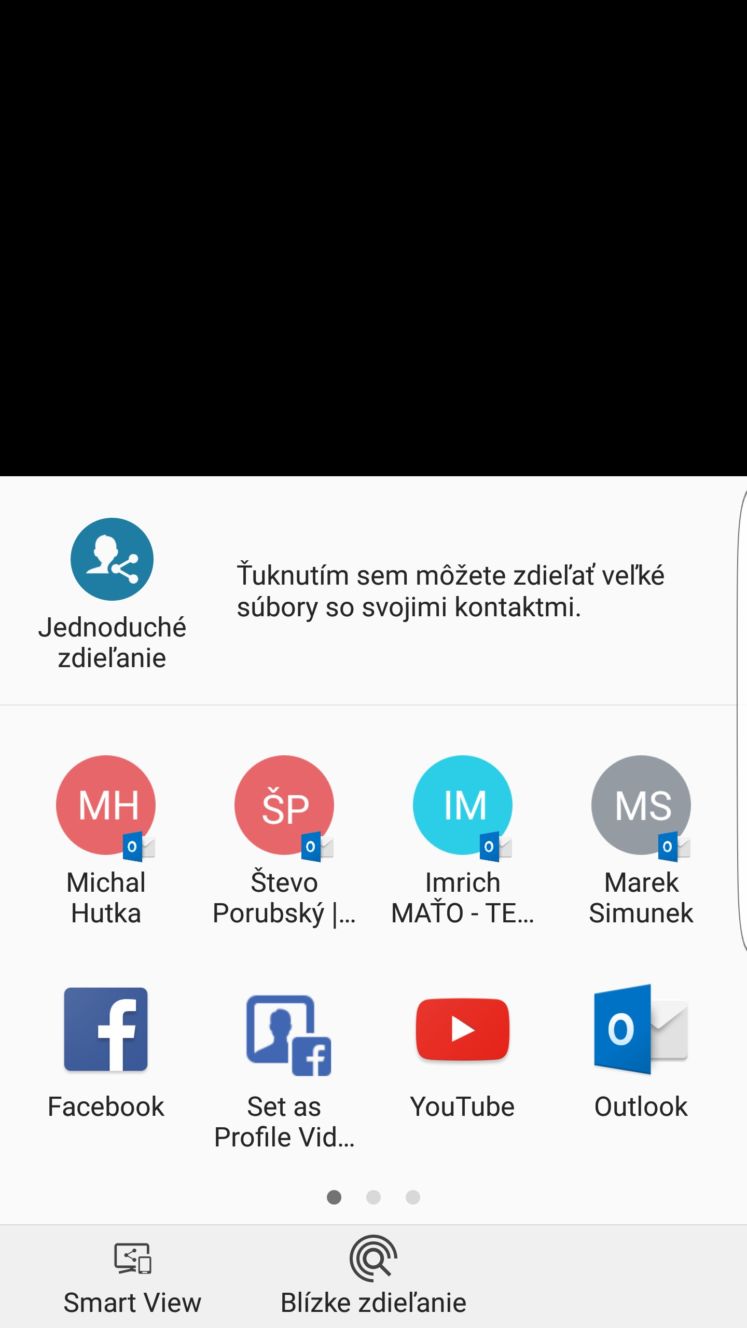Open Smart View

pyautogui.click(x=132, y=1277)
